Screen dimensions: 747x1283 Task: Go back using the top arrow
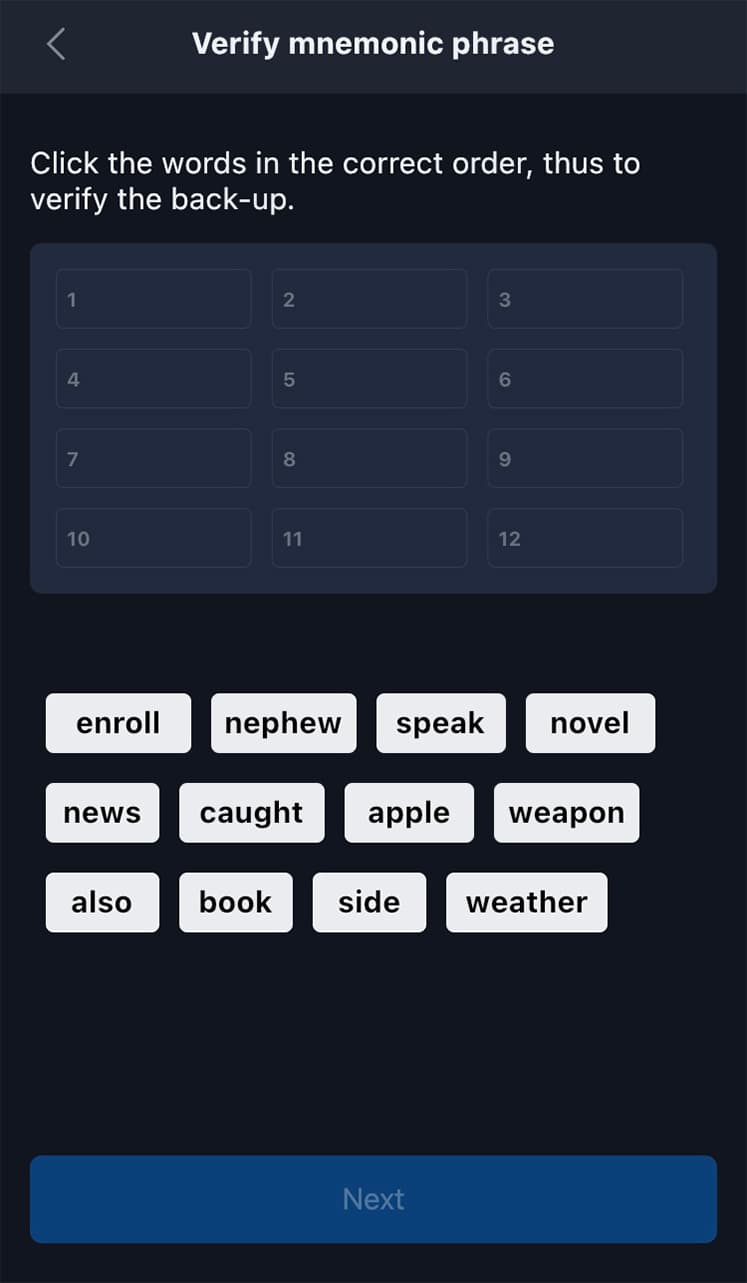point(56,44)
